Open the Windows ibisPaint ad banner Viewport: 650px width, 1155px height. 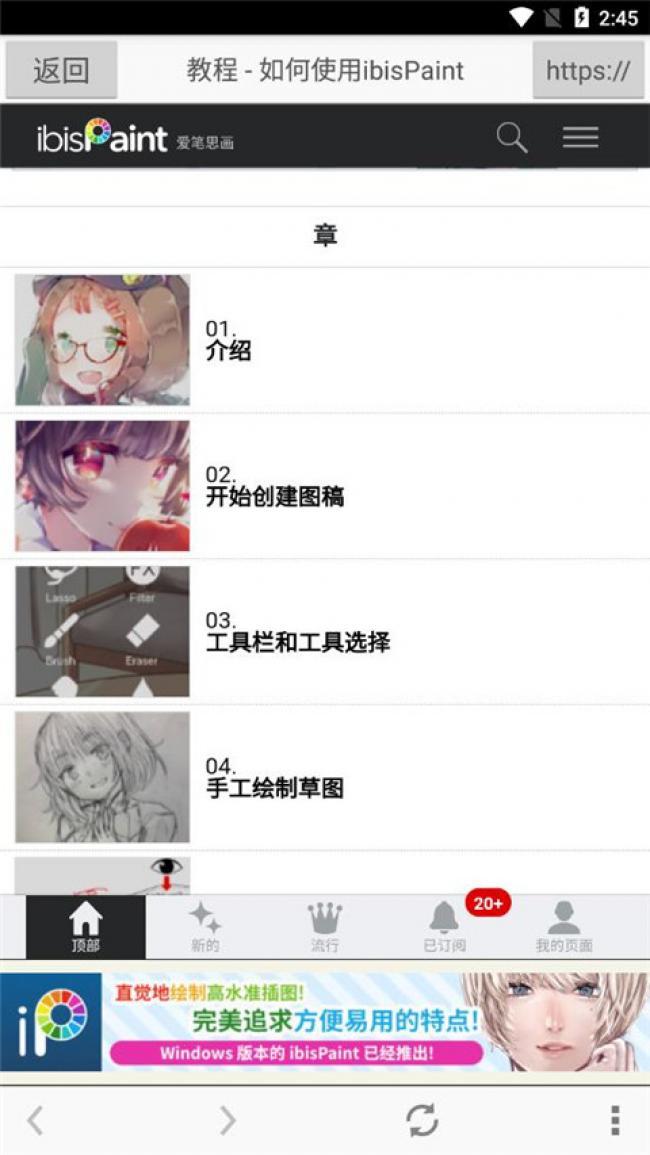324,1022
